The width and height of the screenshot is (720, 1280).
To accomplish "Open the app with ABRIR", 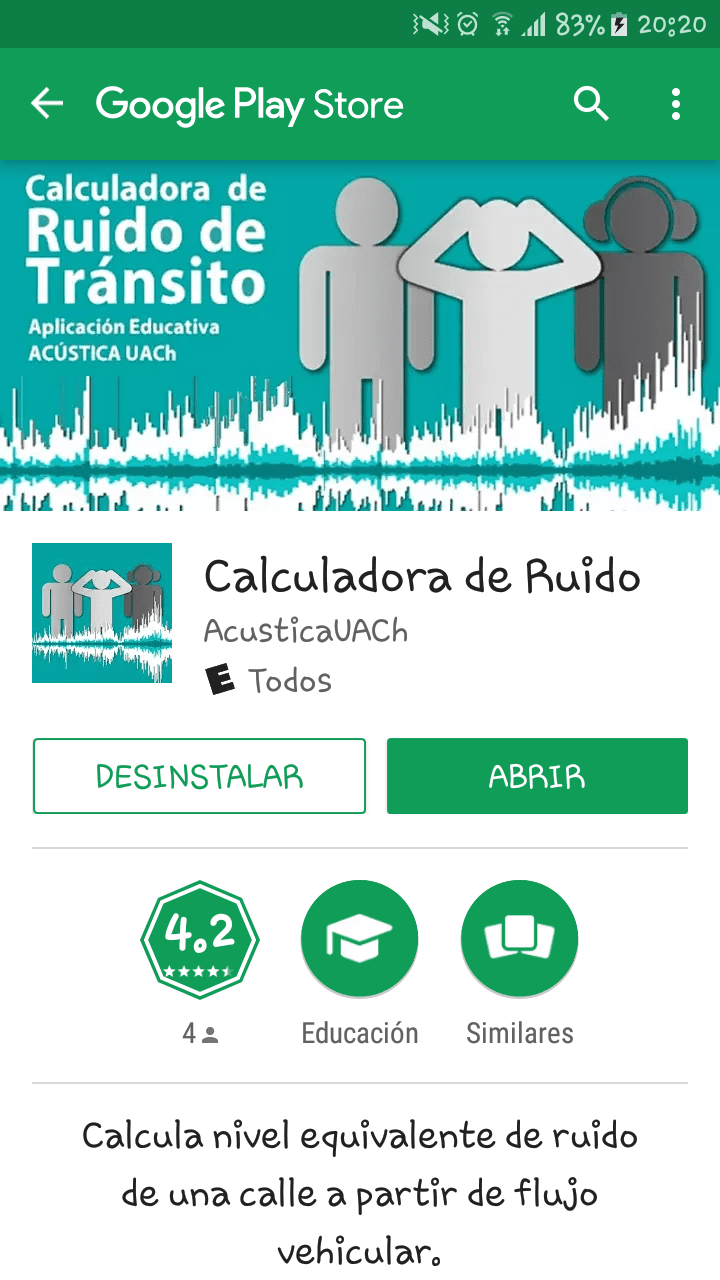I will click(x=537, y=776).
